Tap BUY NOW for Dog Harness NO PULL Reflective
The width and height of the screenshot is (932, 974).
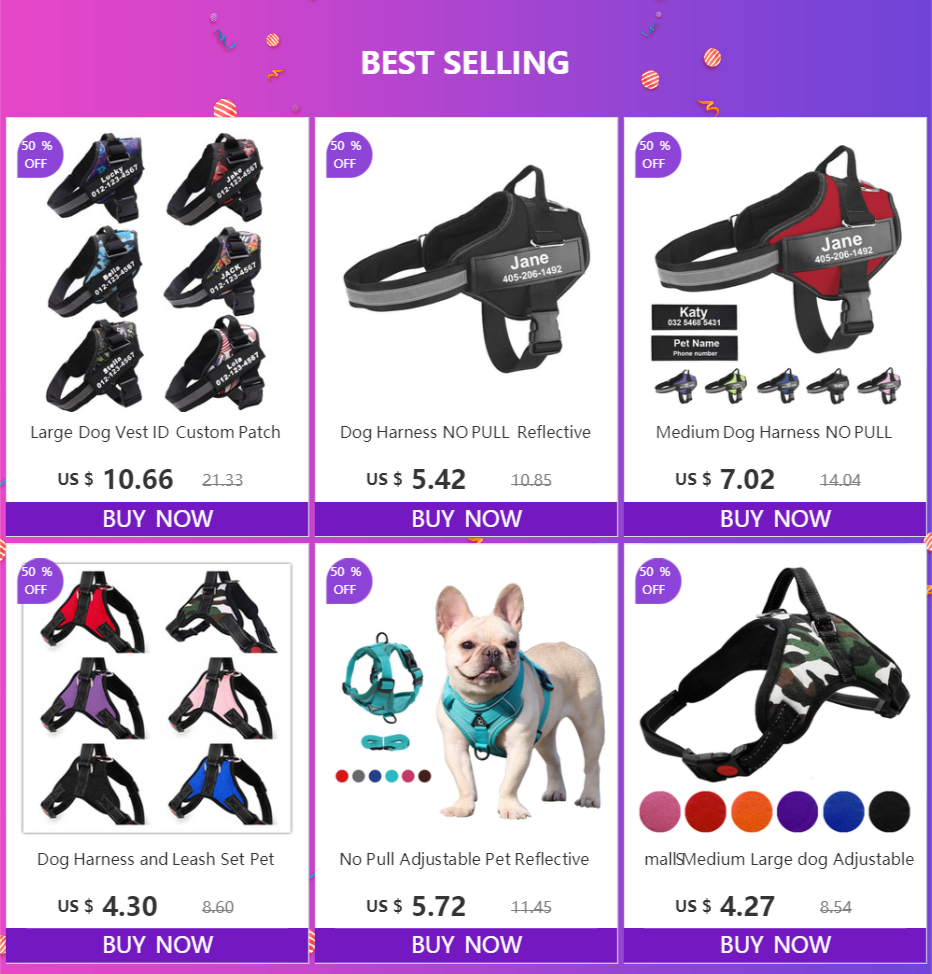466,519
